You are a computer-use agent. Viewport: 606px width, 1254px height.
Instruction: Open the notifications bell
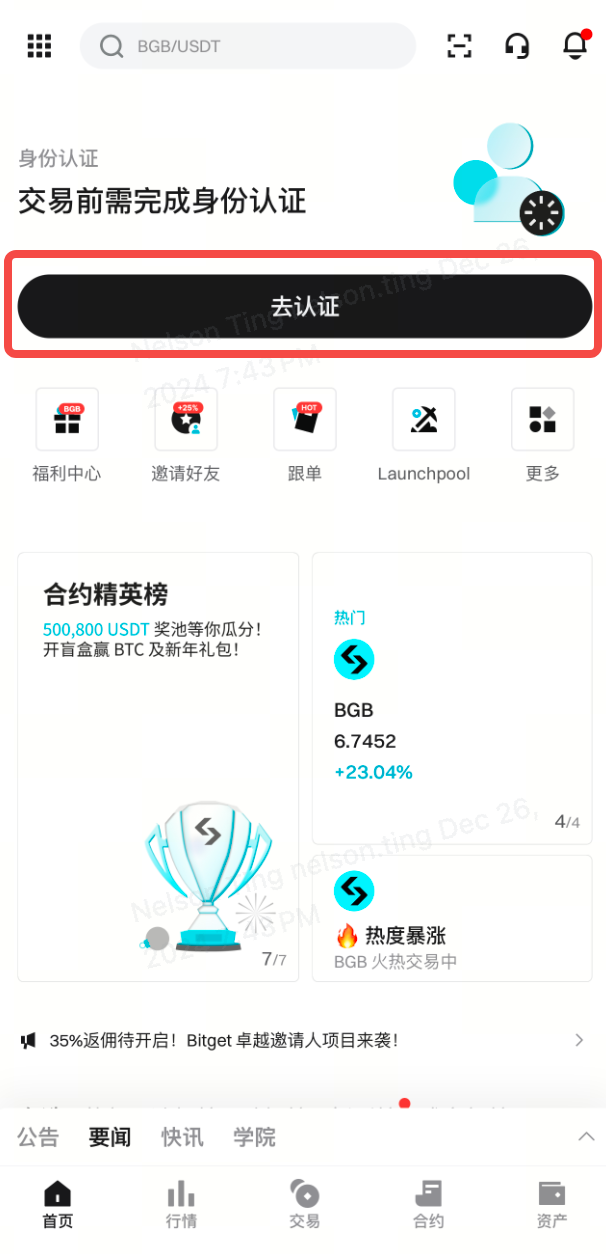pyautogui.click(x=574, y=46)
